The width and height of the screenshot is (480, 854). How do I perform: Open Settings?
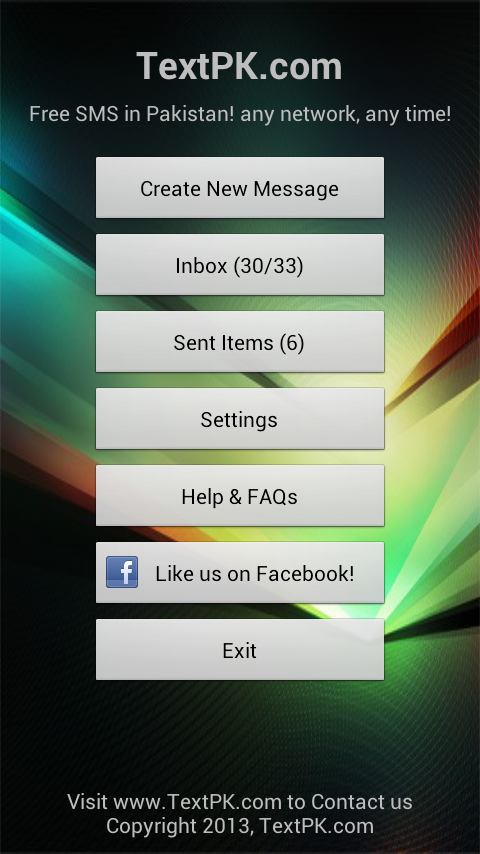[x=240, y=419]
